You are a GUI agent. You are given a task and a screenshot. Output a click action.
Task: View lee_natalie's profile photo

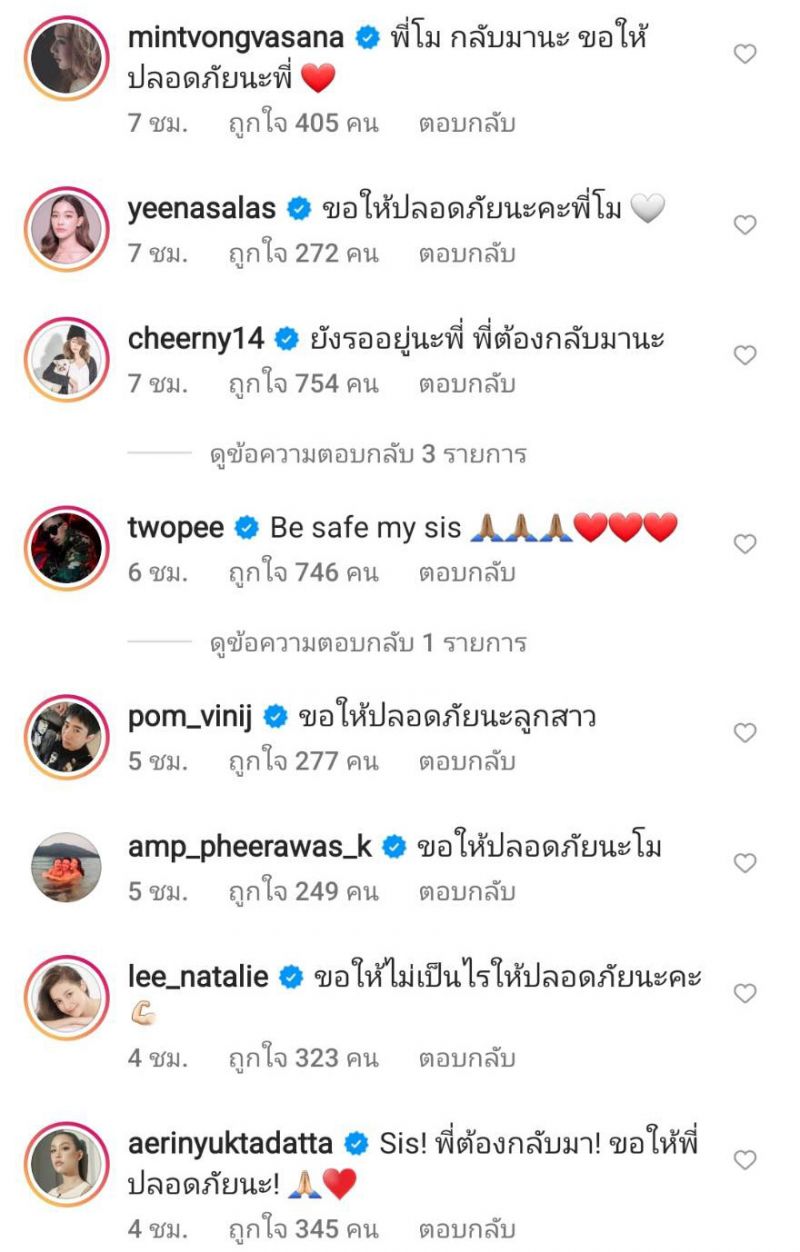66,993
